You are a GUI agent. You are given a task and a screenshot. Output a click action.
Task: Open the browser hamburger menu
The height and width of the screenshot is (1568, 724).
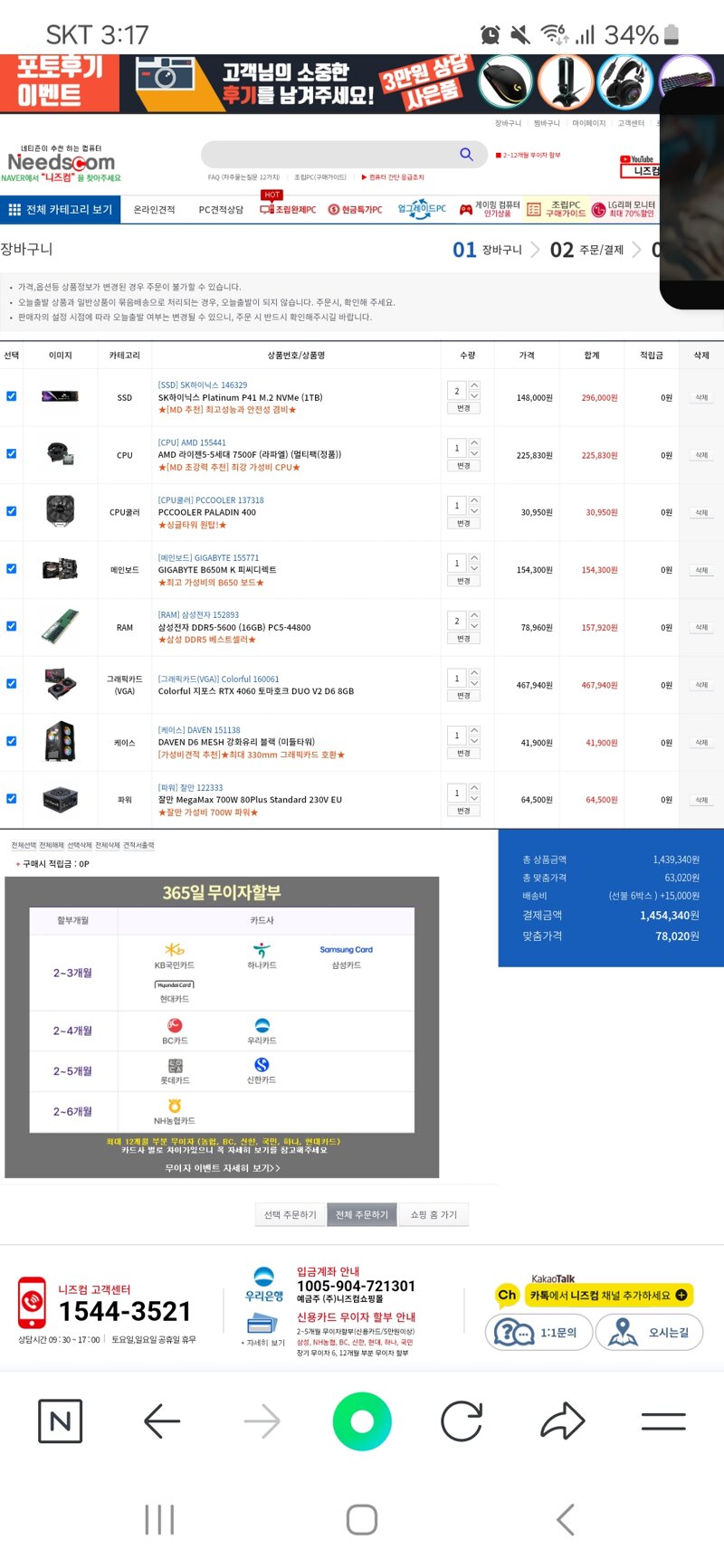point(663,1421)
